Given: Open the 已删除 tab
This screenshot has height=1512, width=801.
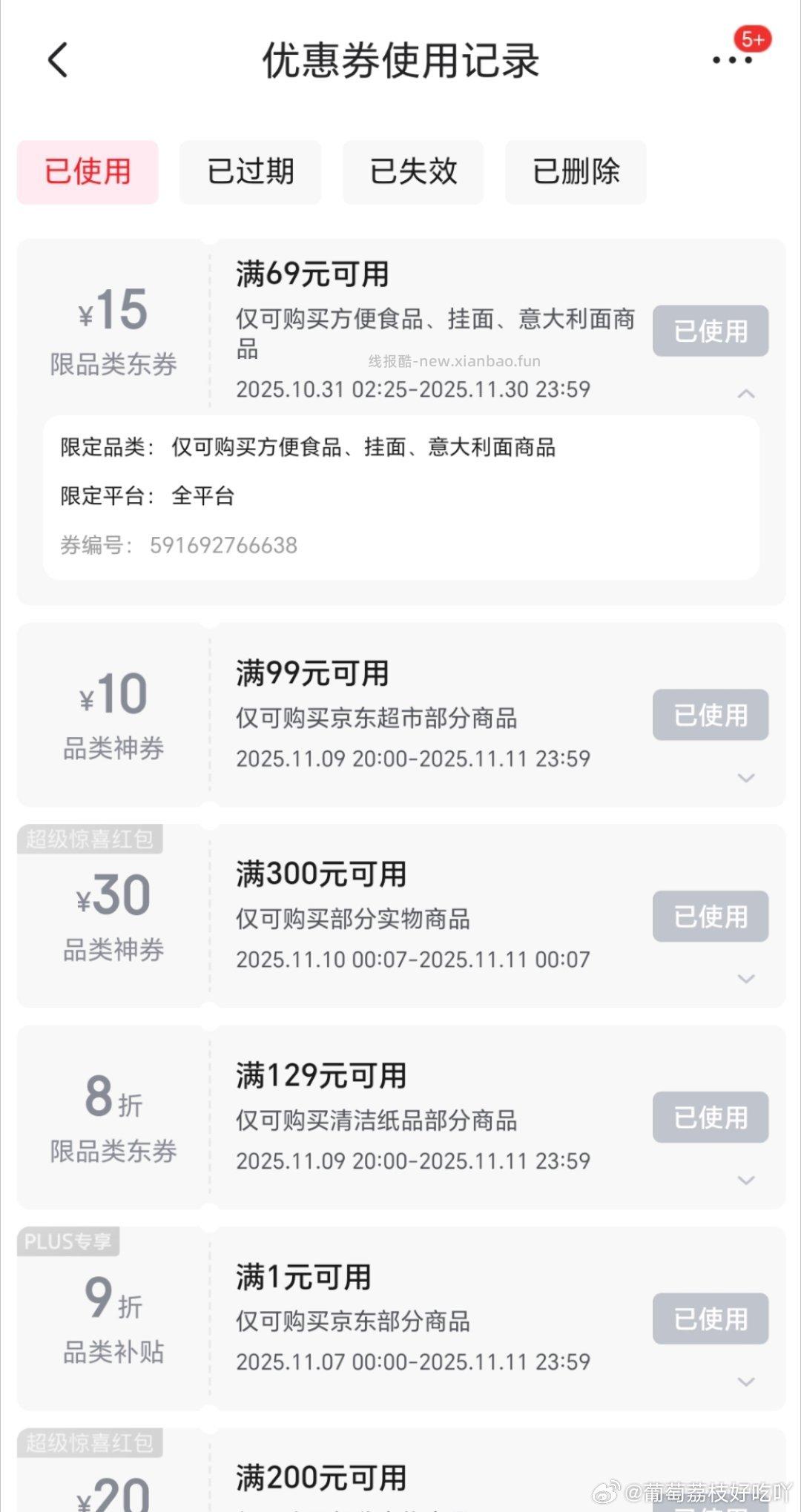Looking at the screenshot, I should coord(576,171).
